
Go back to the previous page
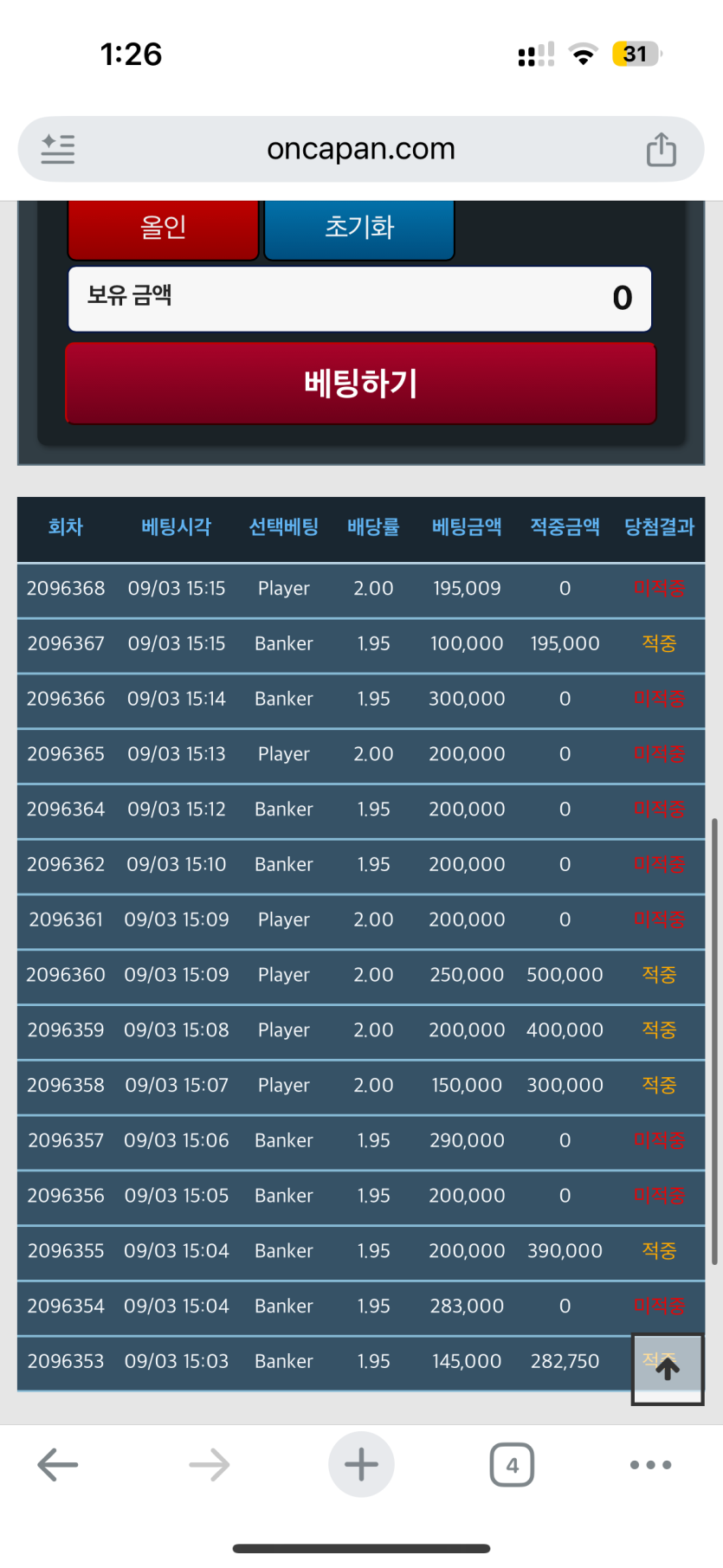coord(58,1465)
